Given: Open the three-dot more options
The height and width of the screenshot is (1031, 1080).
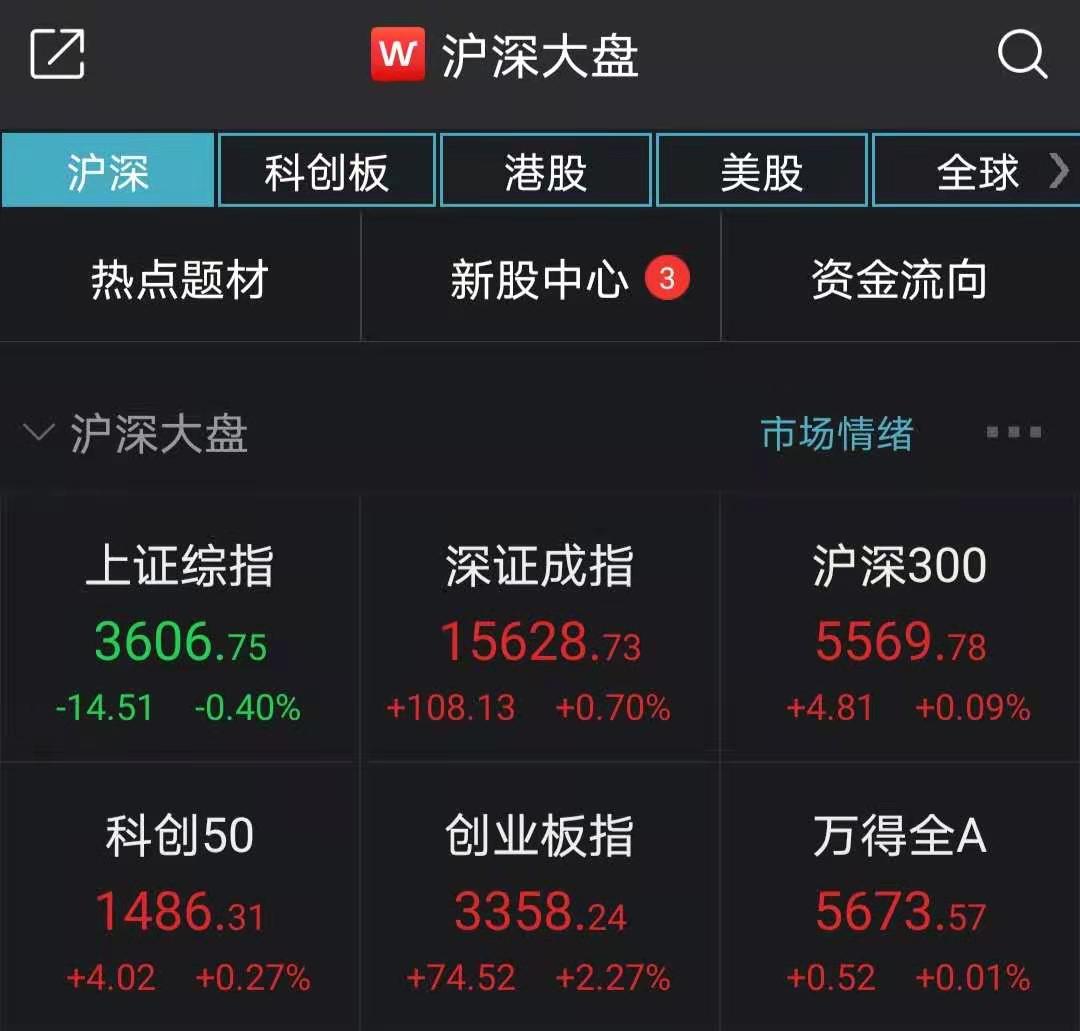Looking at the screenshot, I should click(x=1013, y=432).
